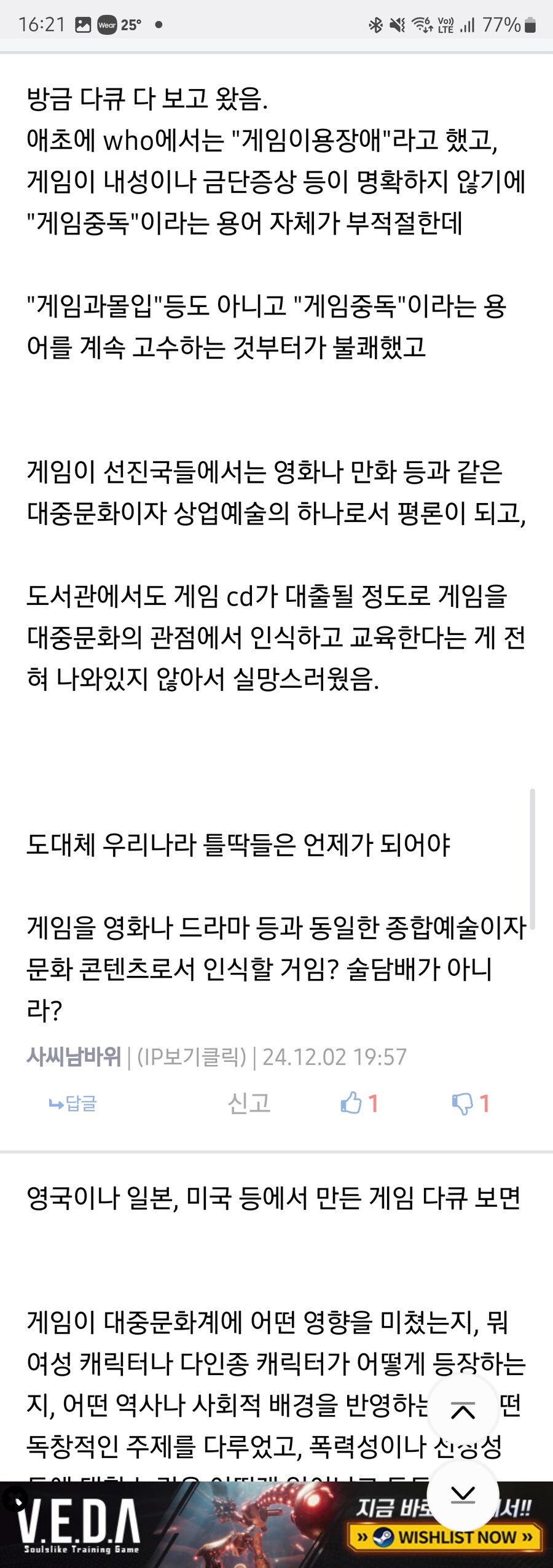Open 사씨남바위's profile name
Image resolution: width=553 pixels, height=1568 pixels.
pos(74,1056)
